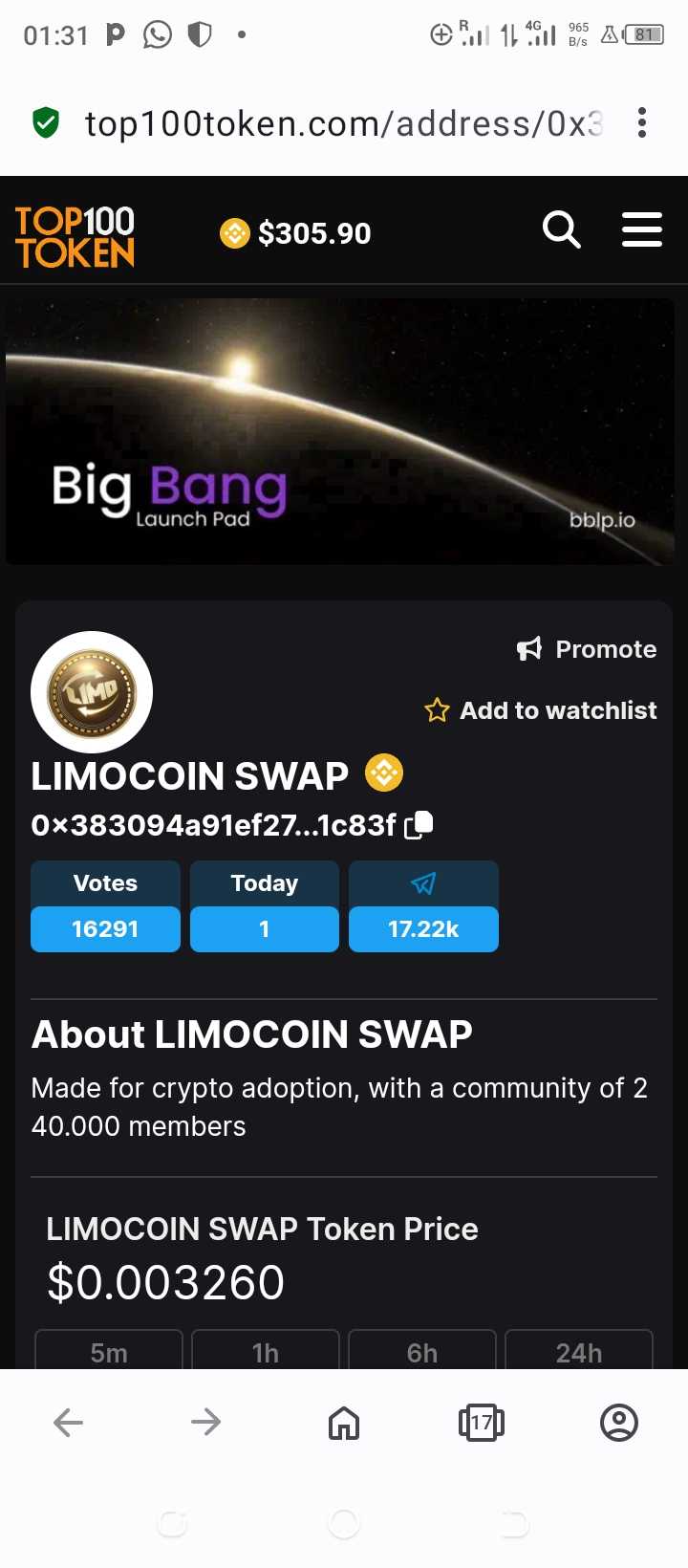
Task: Copy the contract address
Action: pyautogui.click(x=419, y=824)
